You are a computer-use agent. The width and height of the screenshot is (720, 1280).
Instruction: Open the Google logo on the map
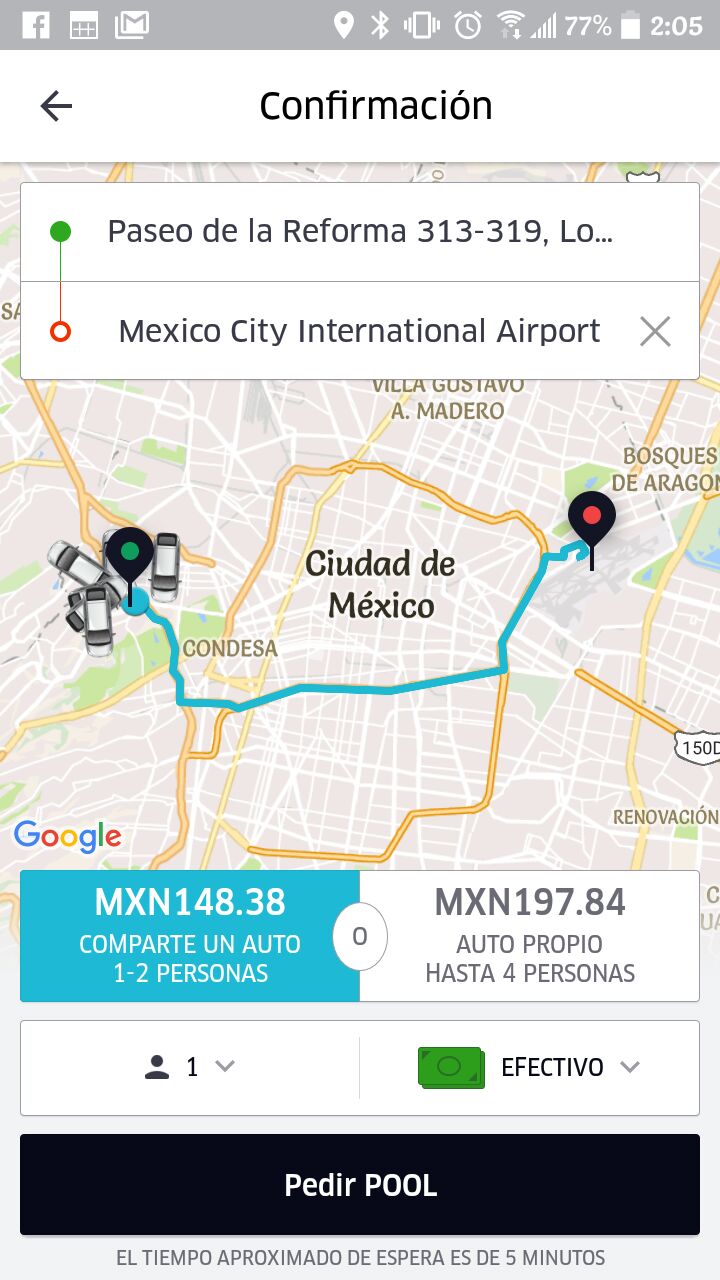(x=68, y=837)
